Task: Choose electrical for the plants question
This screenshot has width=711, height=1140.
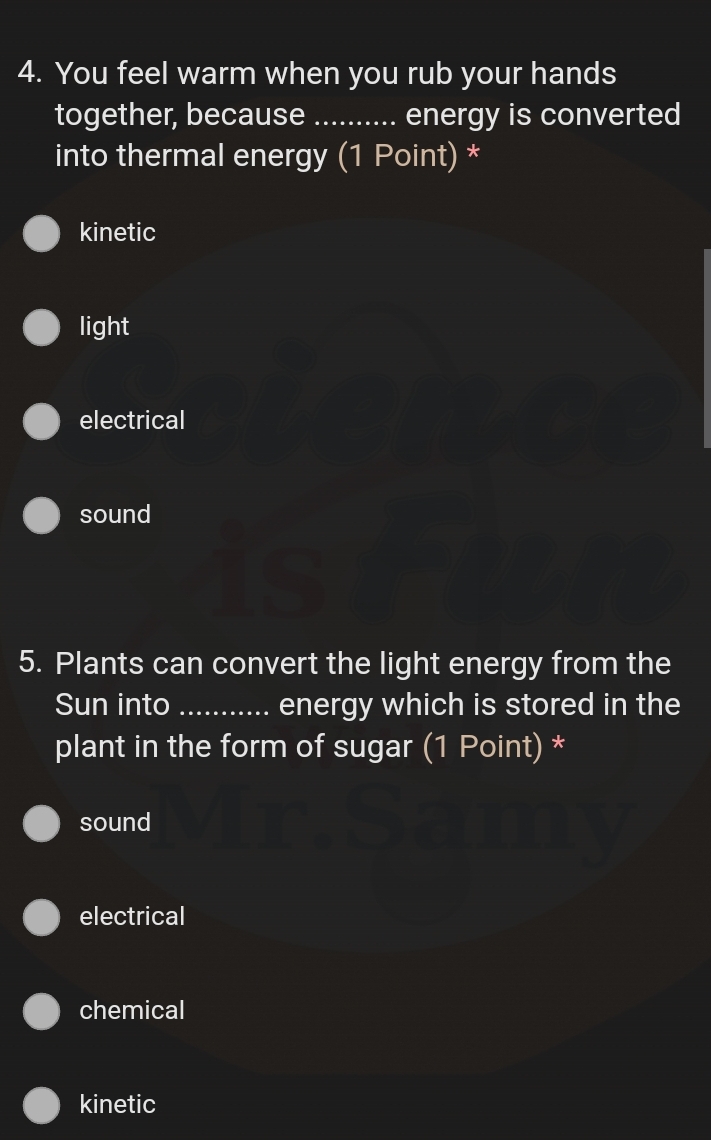Action: (x=41, y=917)
